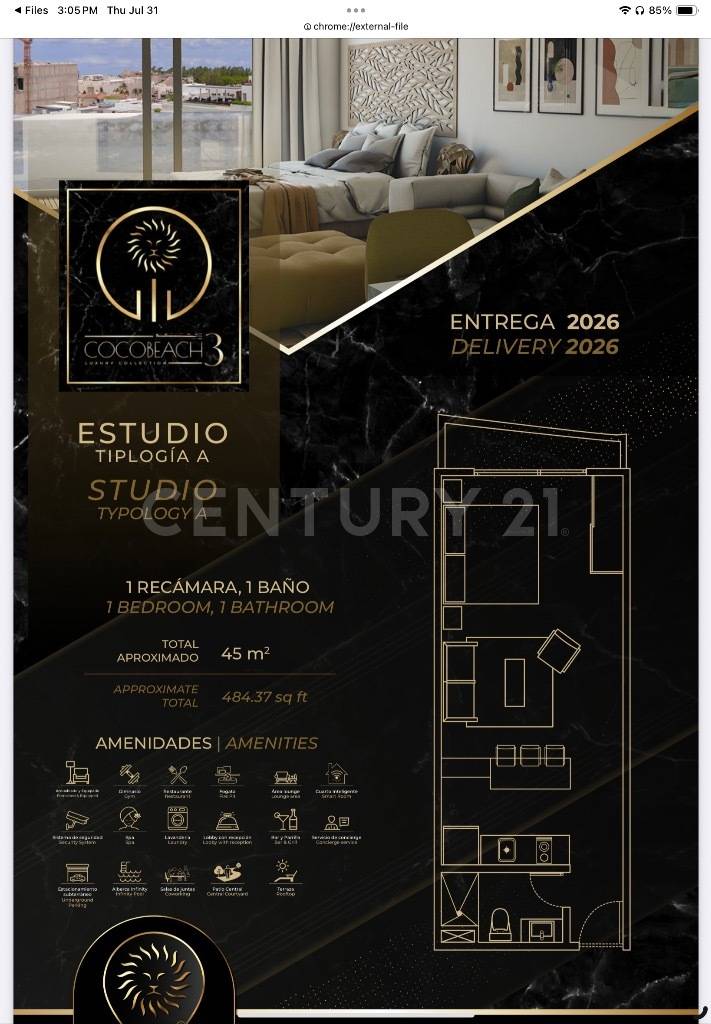Image resolution: width=711 pixels, height=1024 pixels.
Task: Return to the Files app
Action: coord(30,10)
